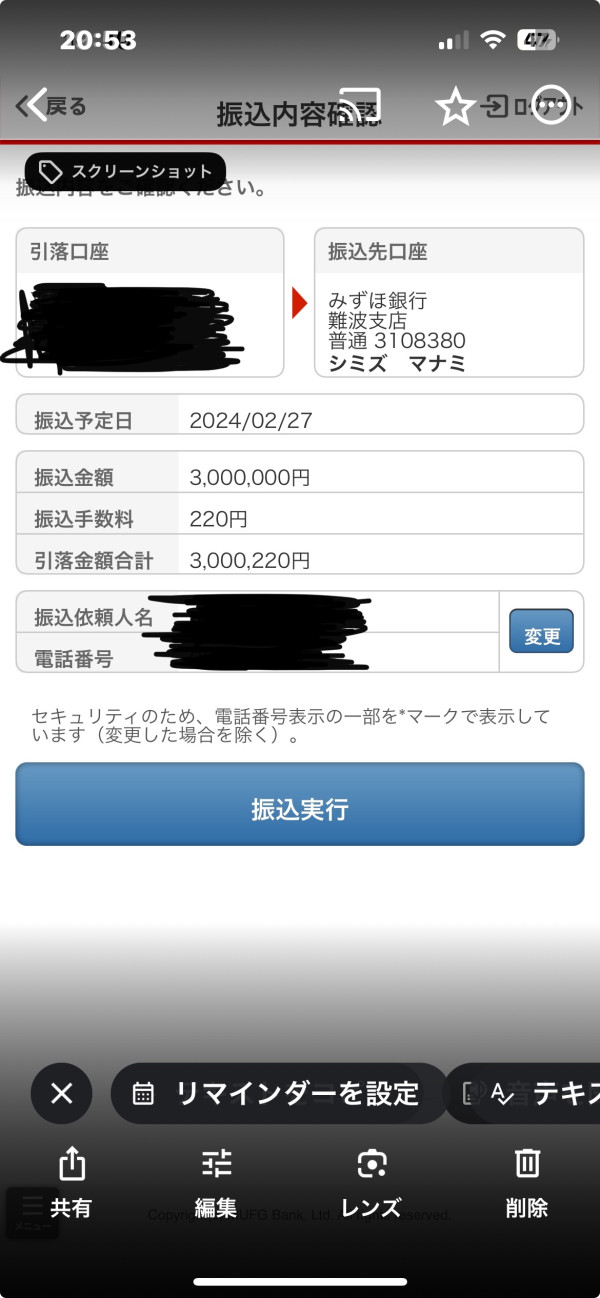The image size is (600, 1298).
Task: Delete the photo with 削除
Action: point(527,1182)
